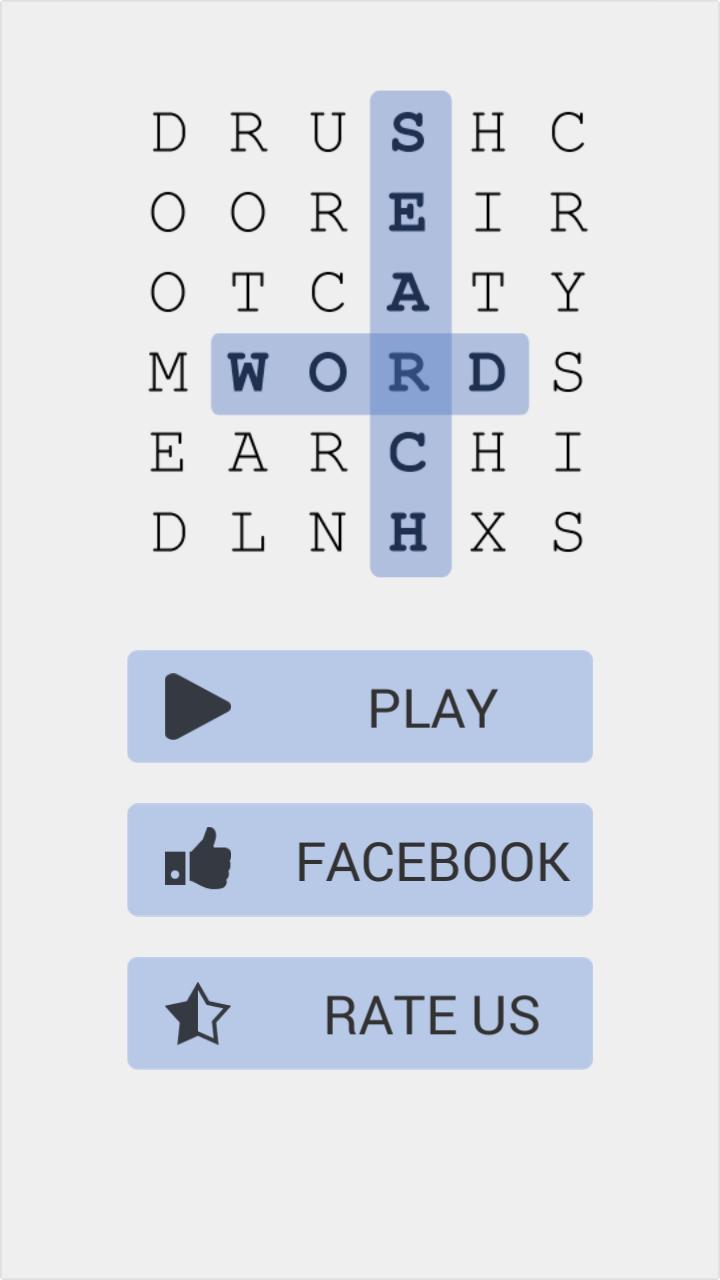
Task: Start a game with the Play button
Action: [360, 707]
